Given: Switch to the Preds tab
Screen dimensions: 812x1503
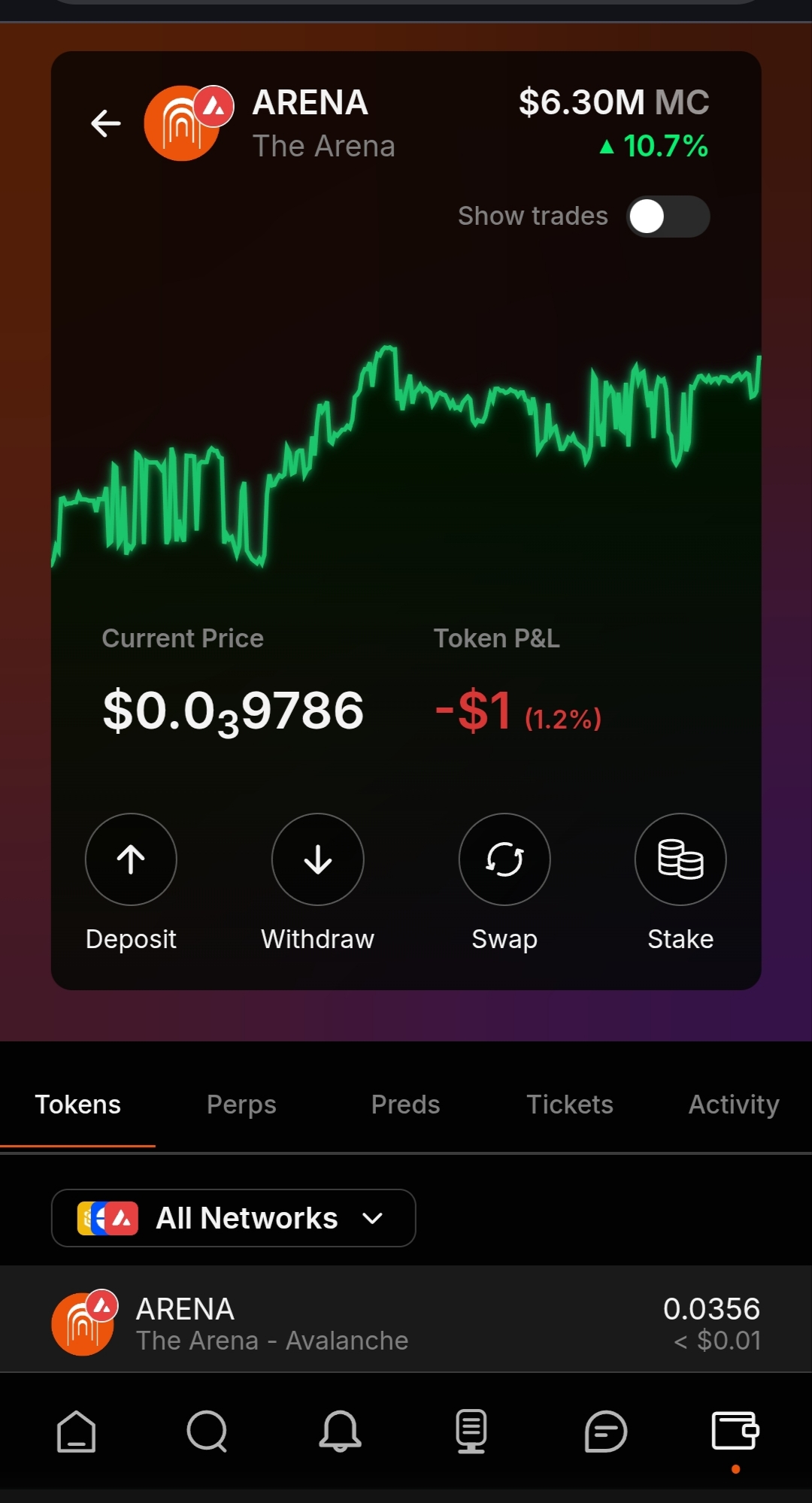Looking at the screenshot, I should pyautogui.click(x=405, y=1105).
